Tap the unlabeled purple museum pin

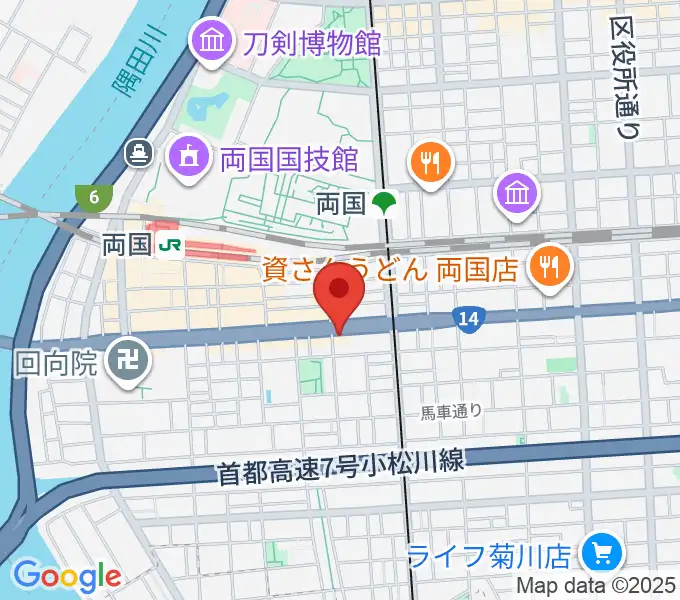(519, 191)
